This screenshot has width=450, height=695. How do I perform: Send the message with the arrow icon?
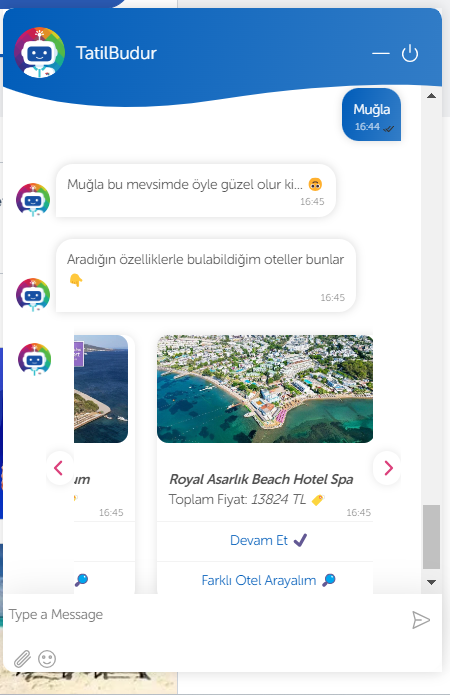click(421, 620)
